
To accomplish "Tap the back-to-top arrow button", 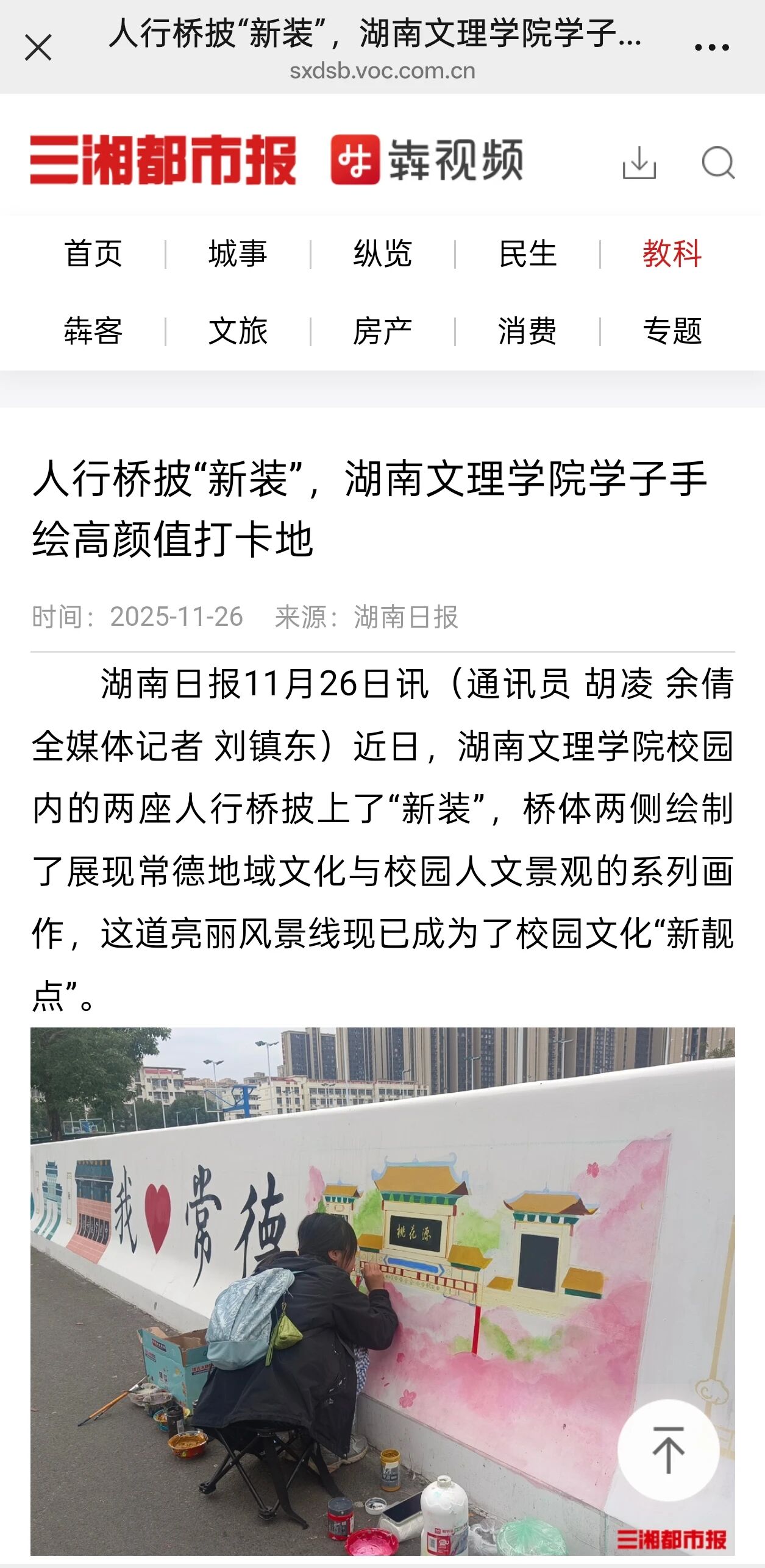I will [668, 1450].
